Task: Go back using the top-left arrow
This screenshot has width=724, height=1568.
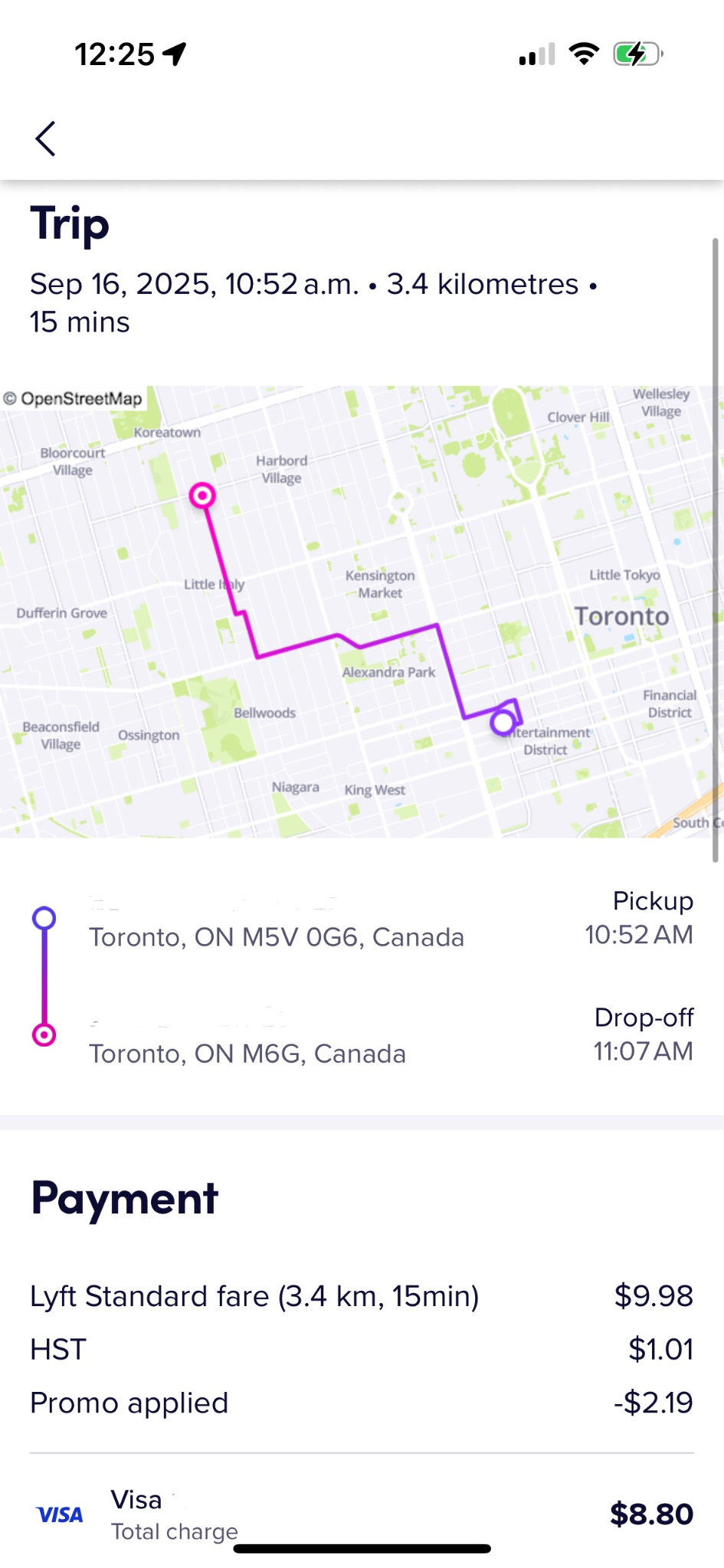Action: pyautogui.click(x=46, y=139)
